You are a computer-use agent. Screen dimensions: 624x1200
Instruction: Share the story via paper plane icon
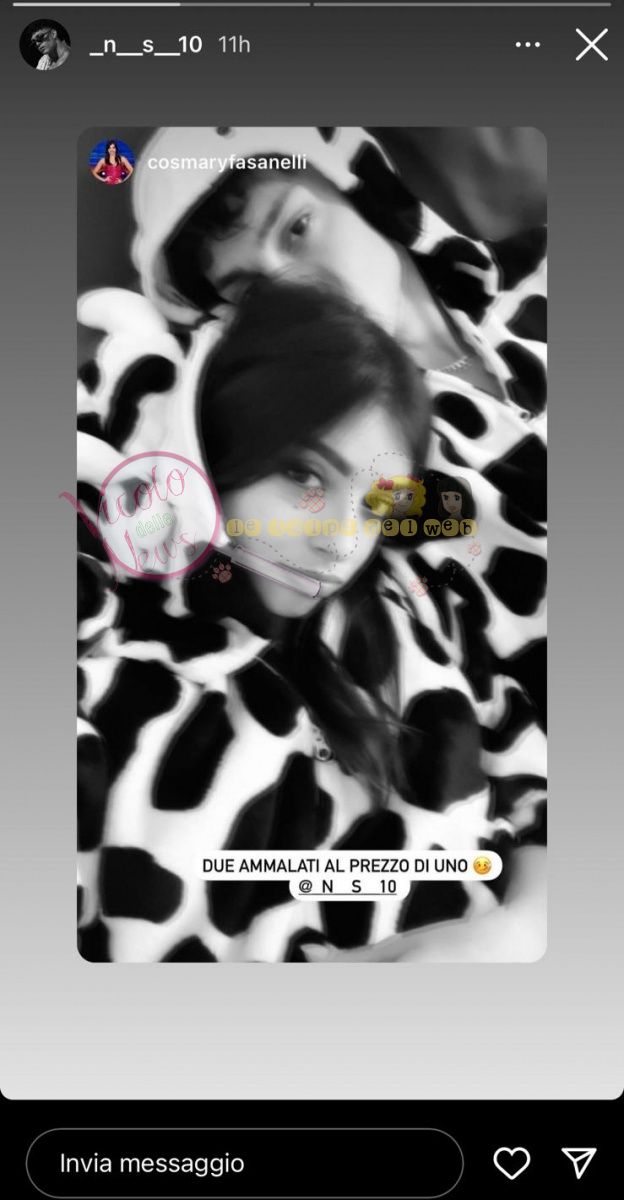(x=579, y=1163)
